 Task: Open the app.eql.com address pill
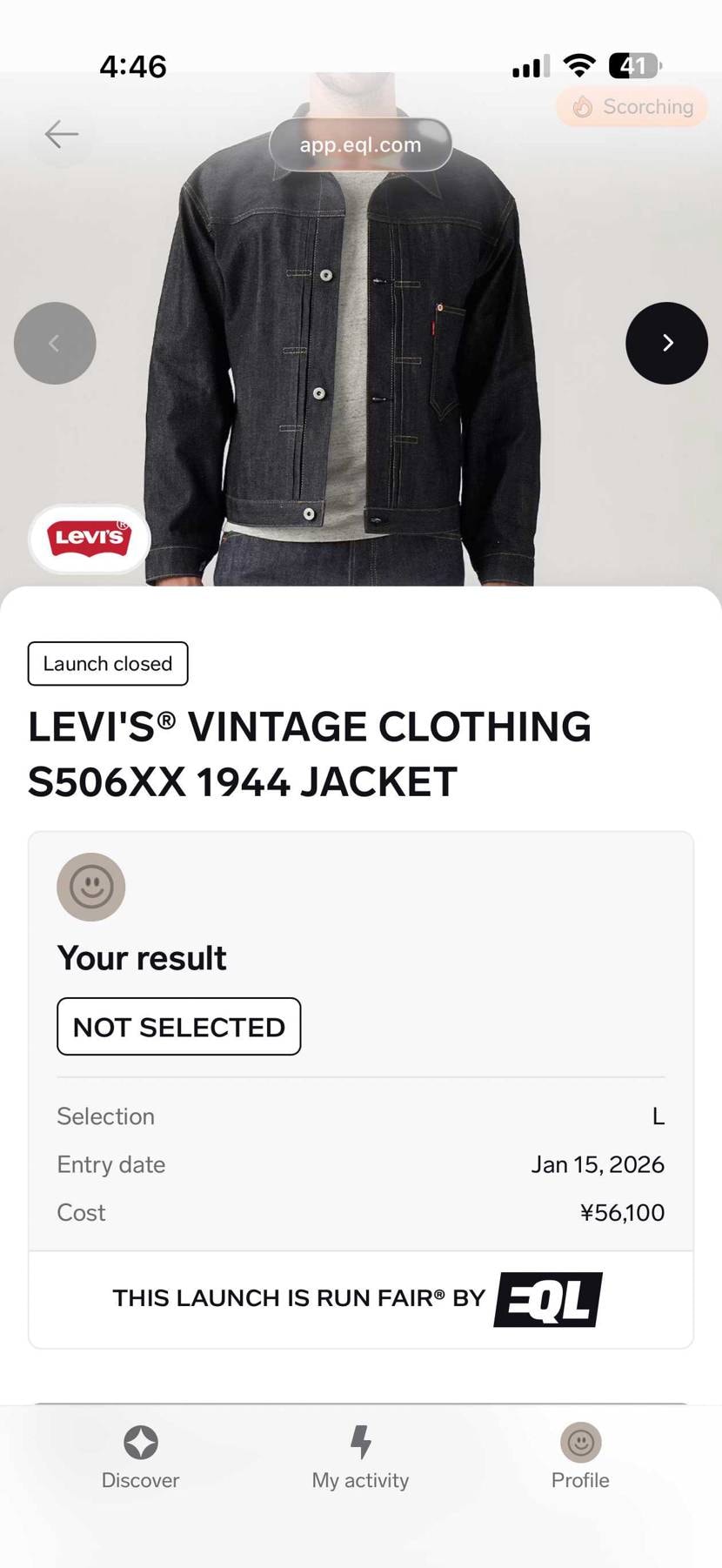360,144
